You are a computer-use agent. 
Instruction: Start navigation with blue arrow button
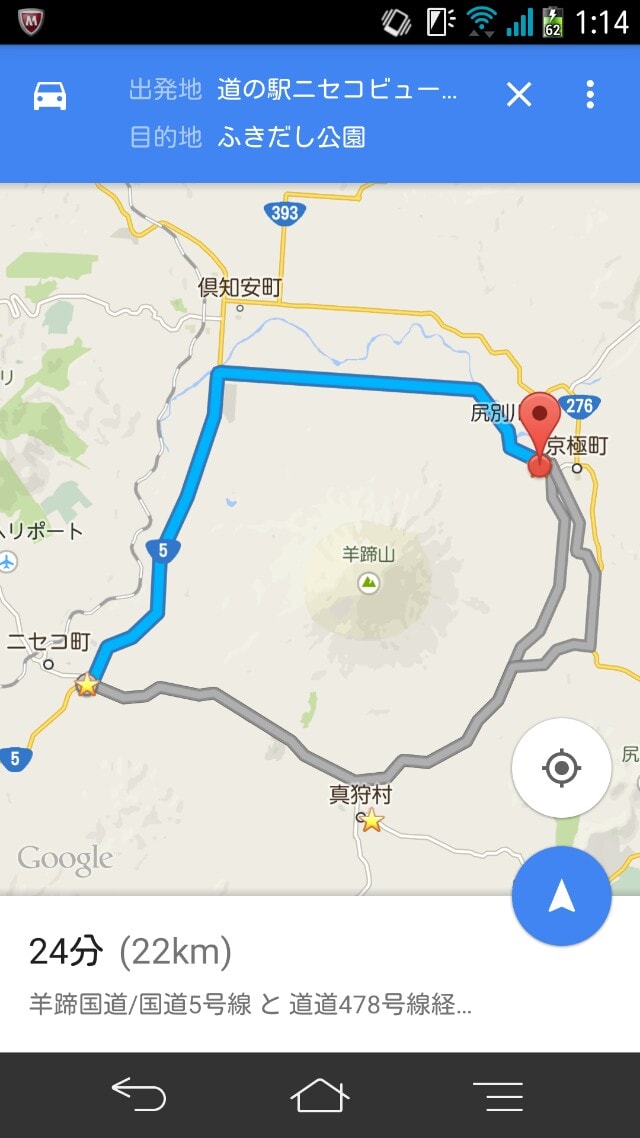[561, 896]
